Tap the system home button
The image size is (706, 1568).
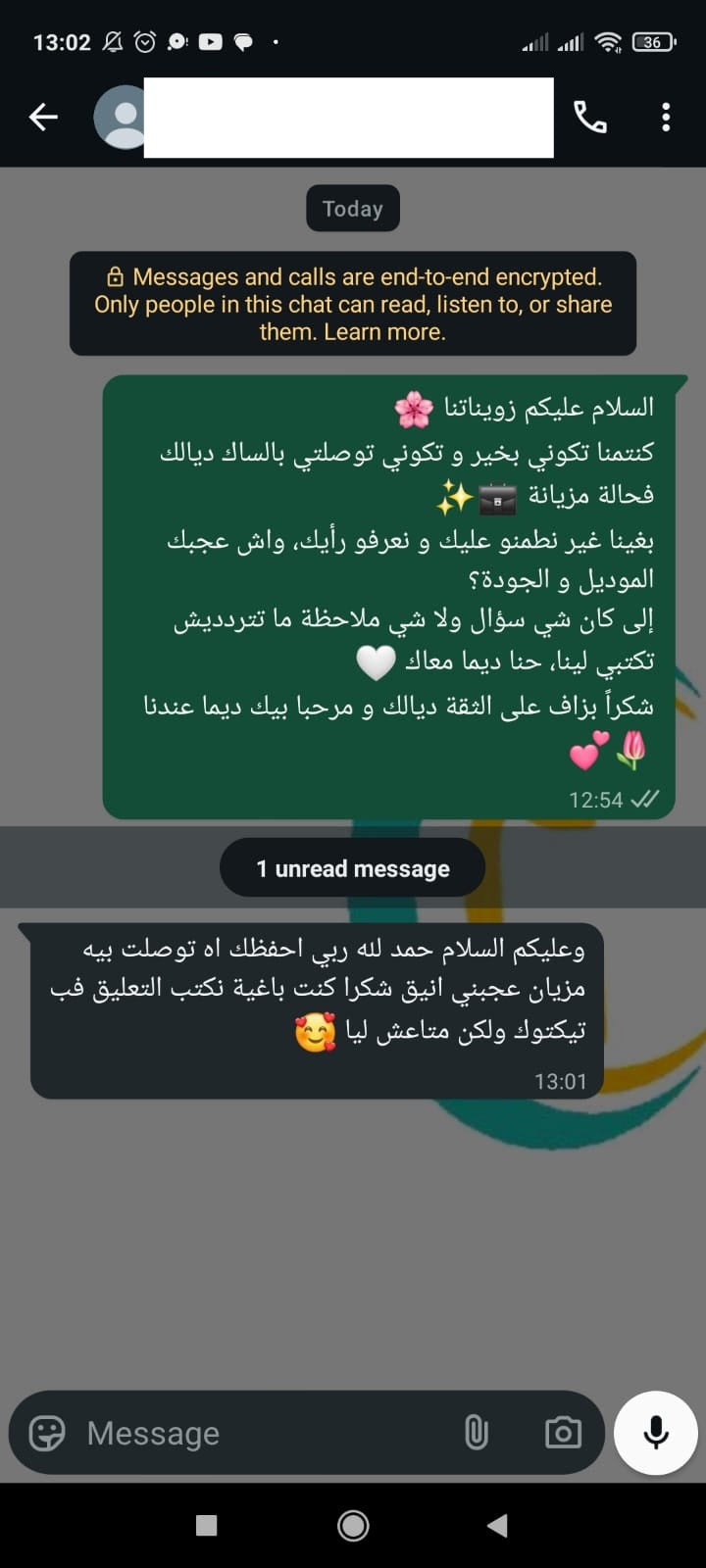(353, 1525)
